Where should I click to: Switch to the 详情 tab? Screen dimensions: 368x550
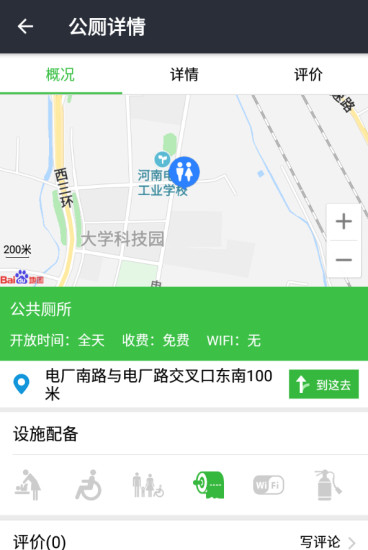pos(184,74)
